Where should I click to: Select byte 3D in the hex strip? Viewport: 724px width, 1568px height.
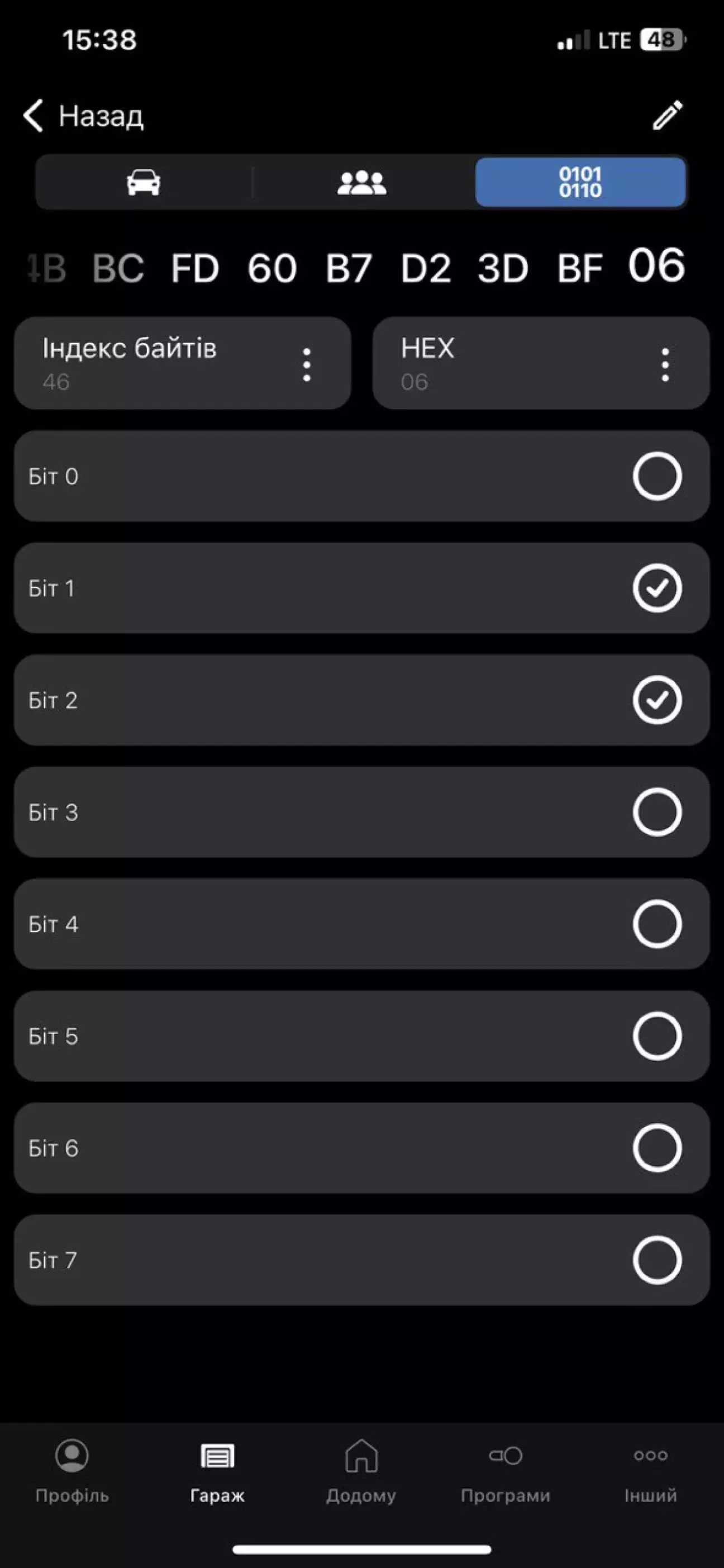tap(503, 268)
